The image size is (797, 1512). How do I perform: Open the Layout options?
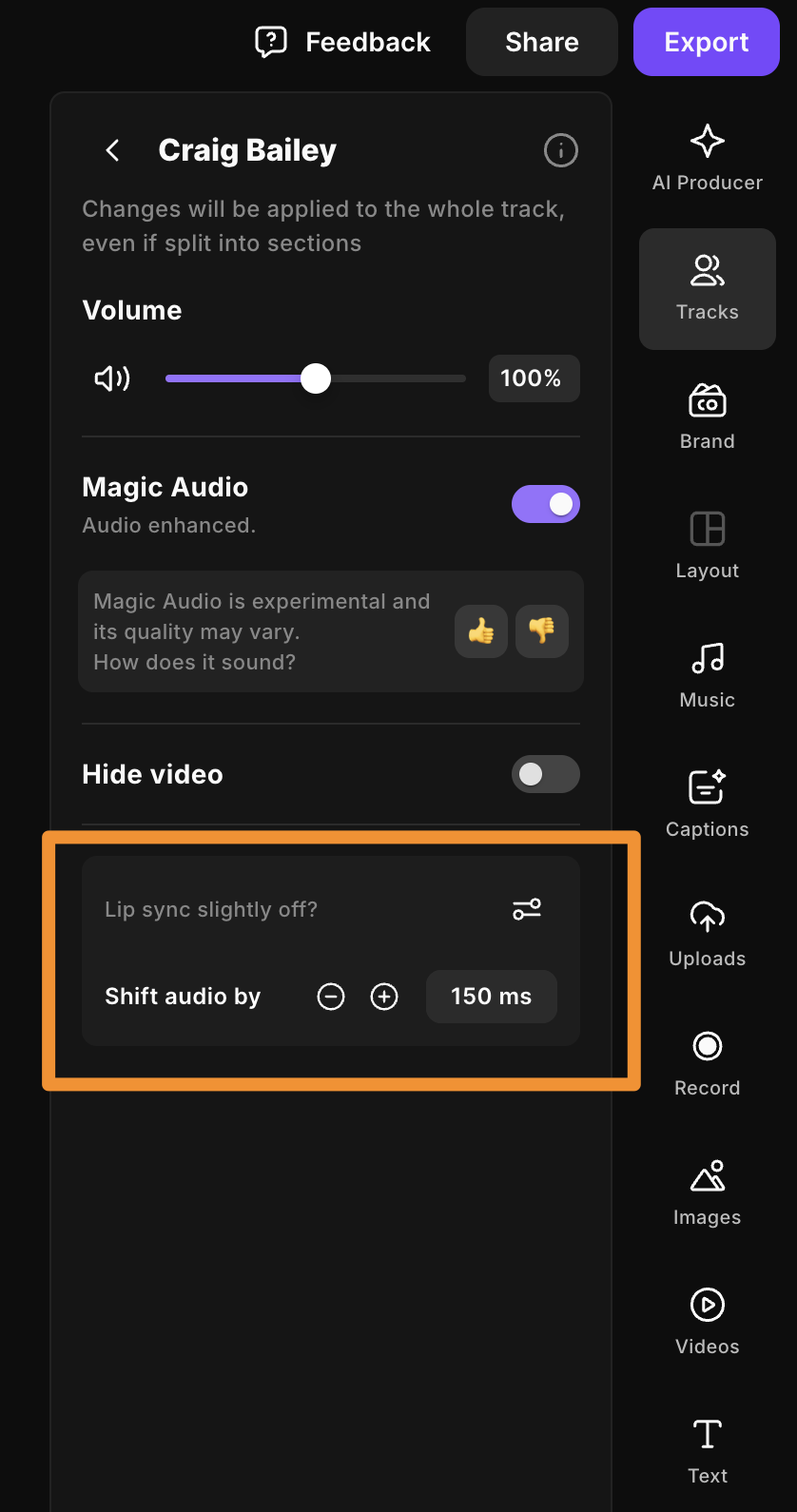pos(707,547)
